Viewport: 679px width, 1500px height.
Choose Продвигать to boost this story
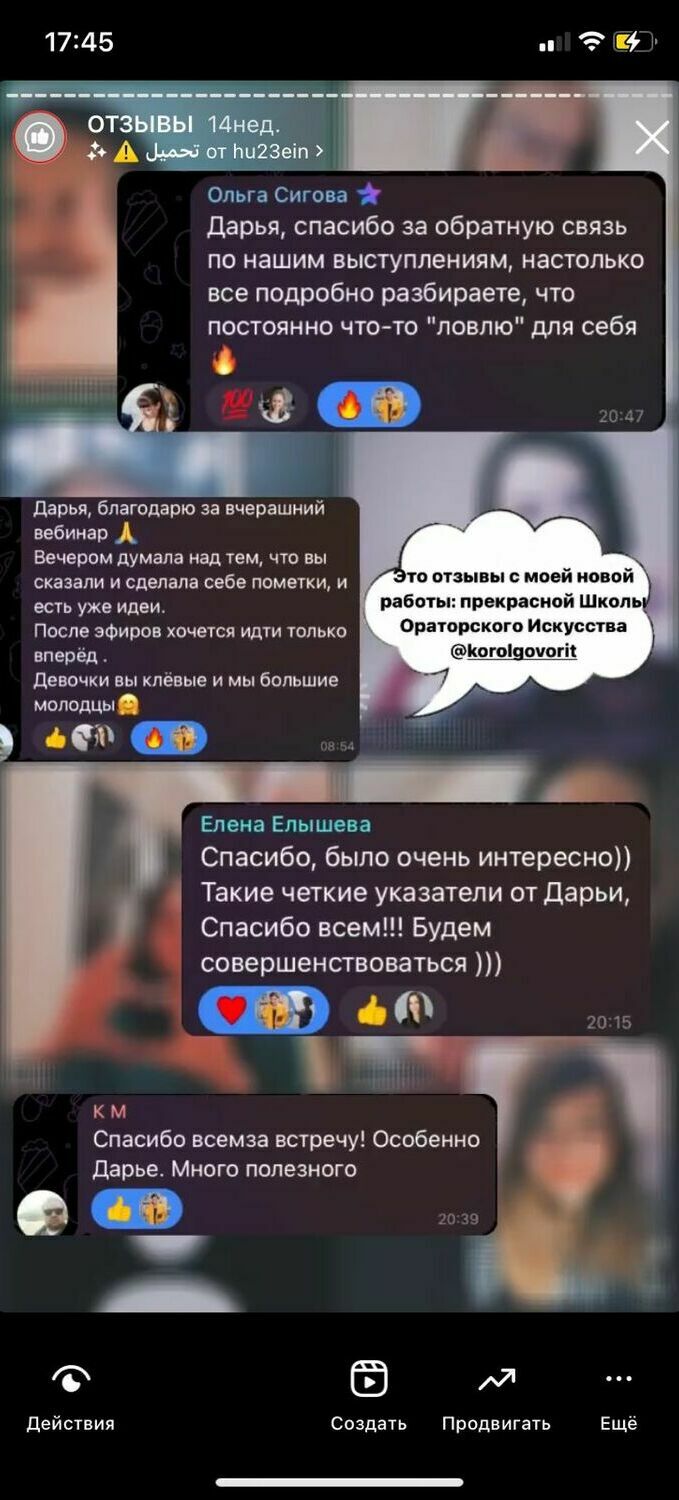point(496,1396)
